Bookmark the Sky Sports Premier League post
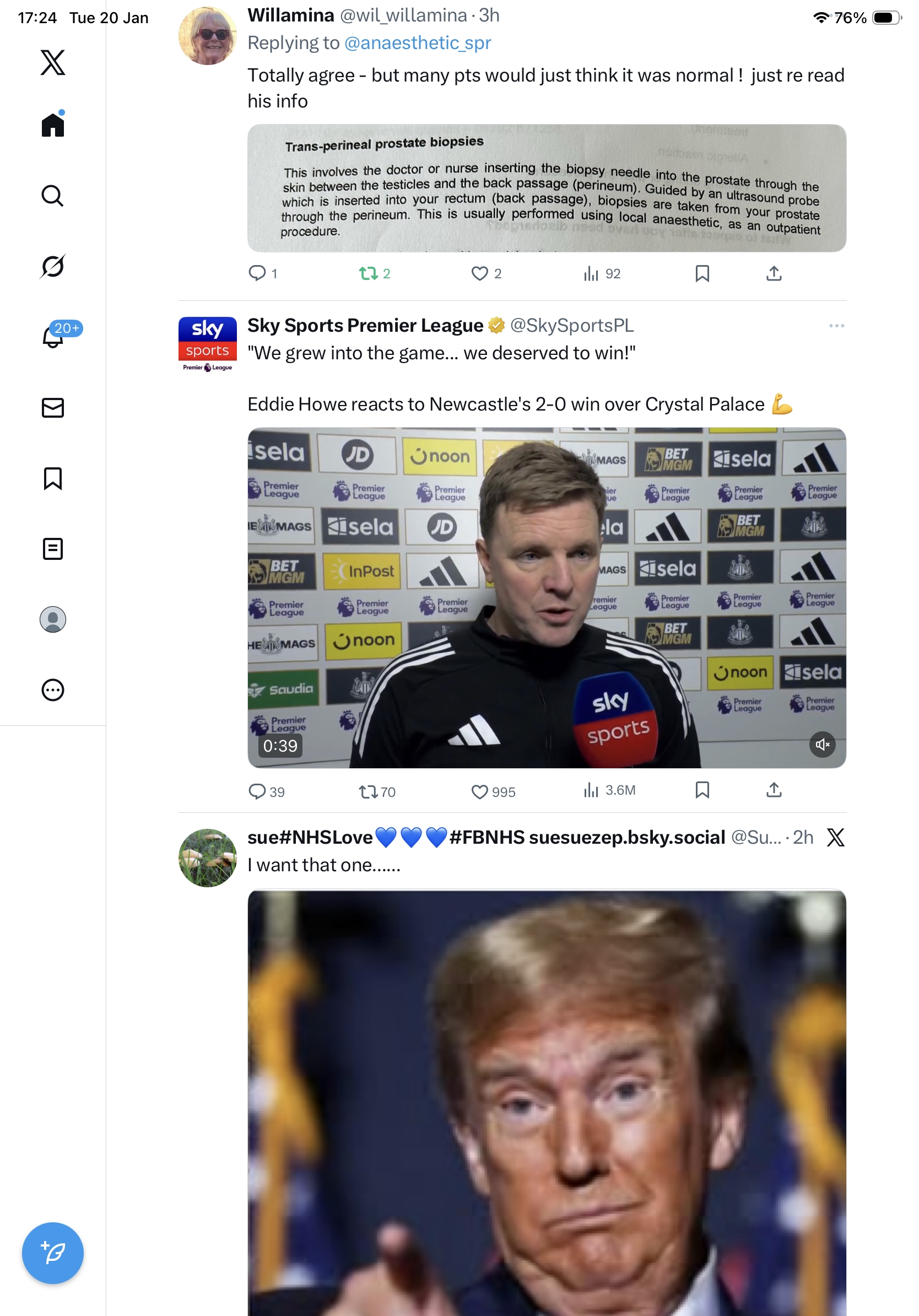919x1316 pixels. coord(702,790)
